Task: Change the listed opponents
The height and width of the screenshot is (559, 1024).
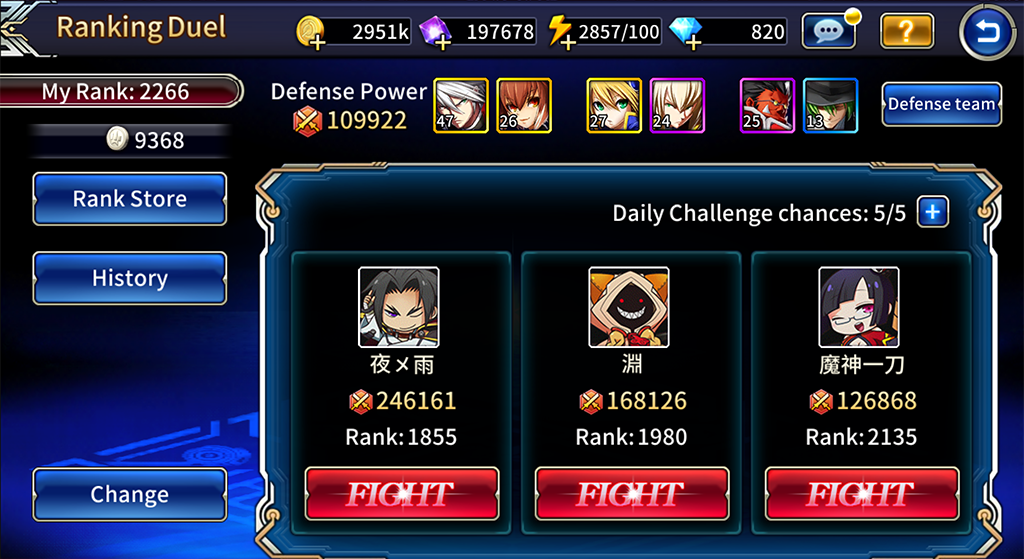Action: pos(130,494)
